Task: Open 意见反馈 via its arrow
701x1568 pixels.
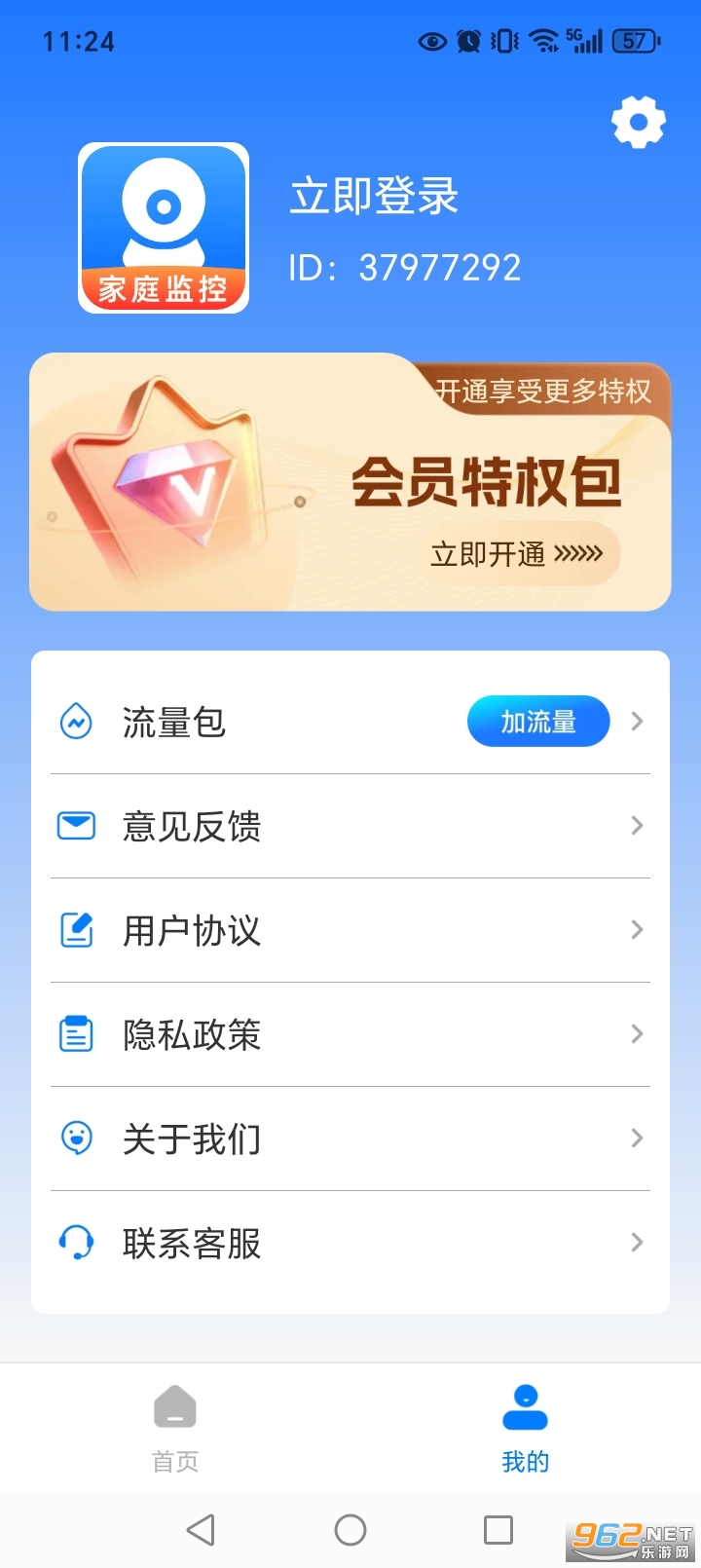Action: (x=637, y=825)
